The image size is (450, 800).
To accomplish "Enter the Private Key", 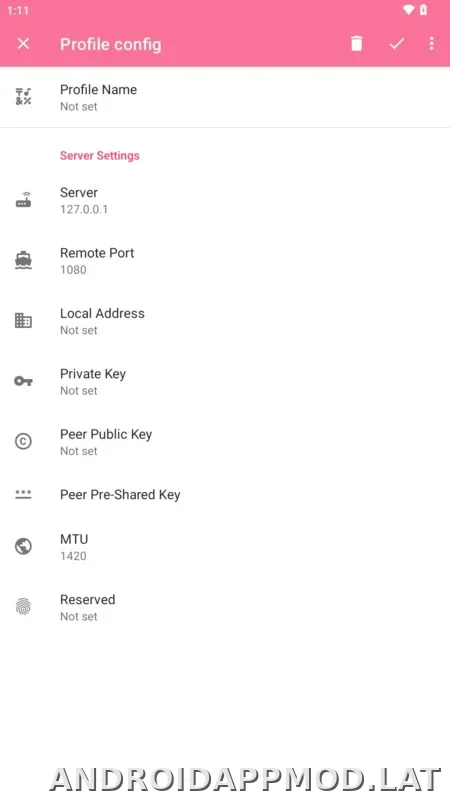I will point(225,382).
